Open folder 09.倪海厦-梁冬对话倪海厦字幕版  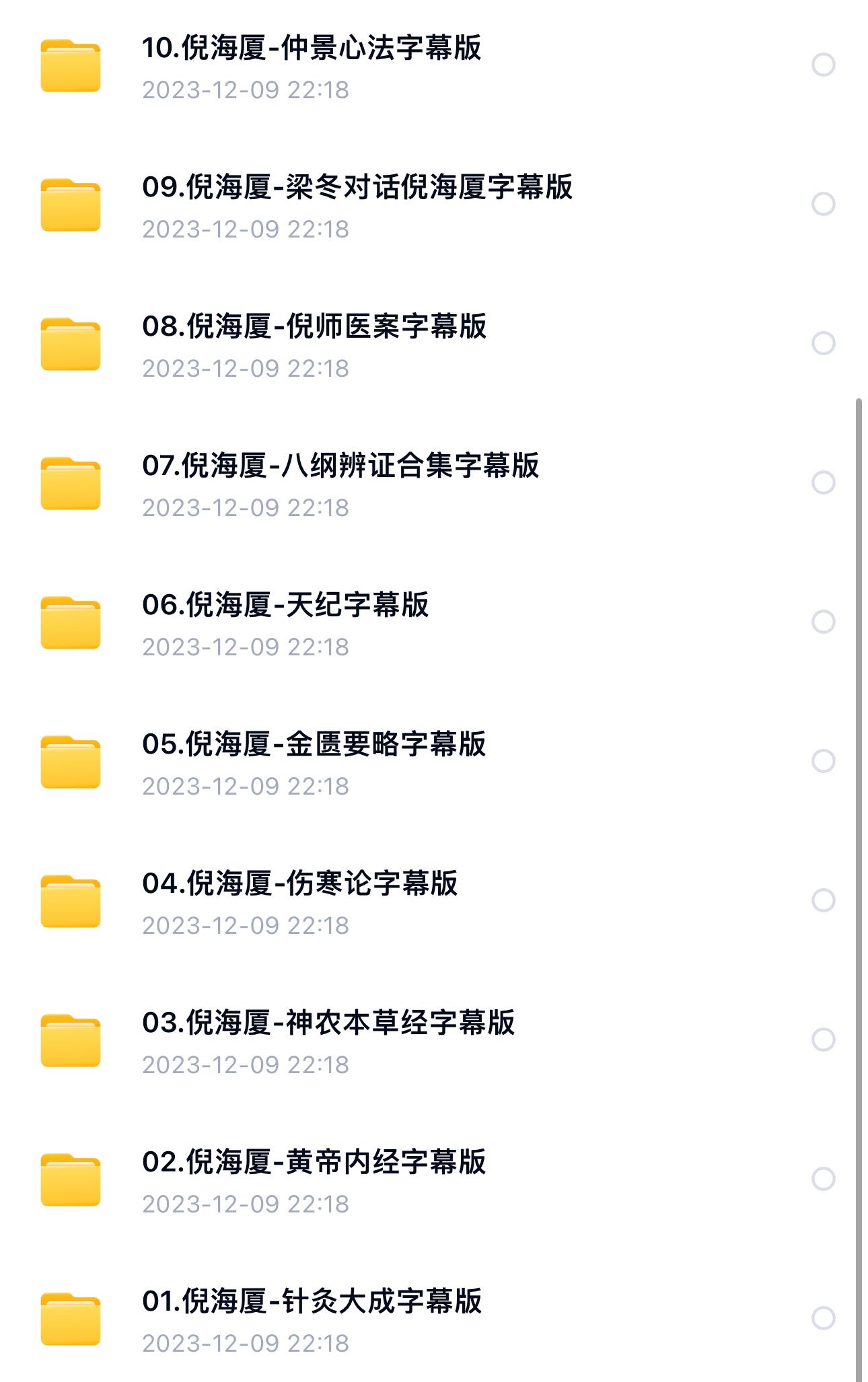click(x=360, y=189)
